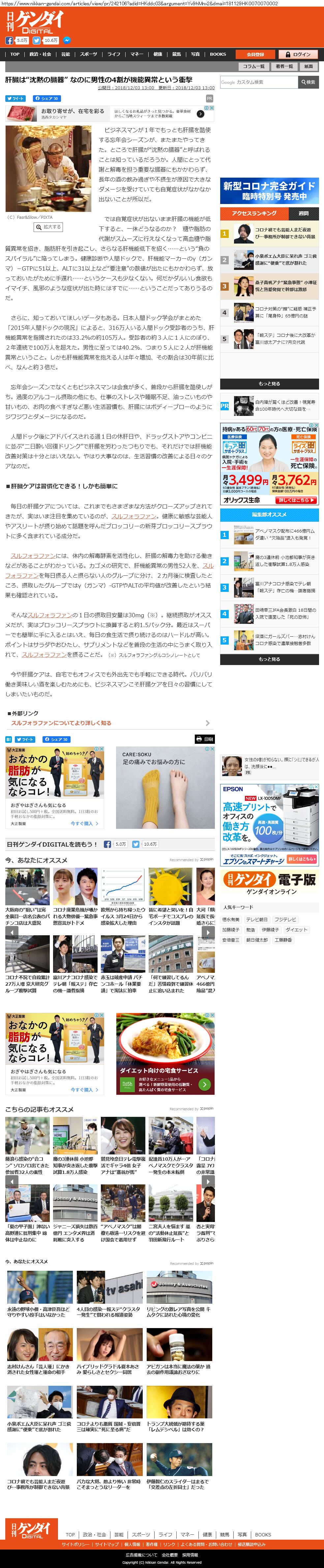This screenshot has width=324, height=1568.
Task: Open スルフォラファンについてより詳しく知る external link
Action: (61, 723)
